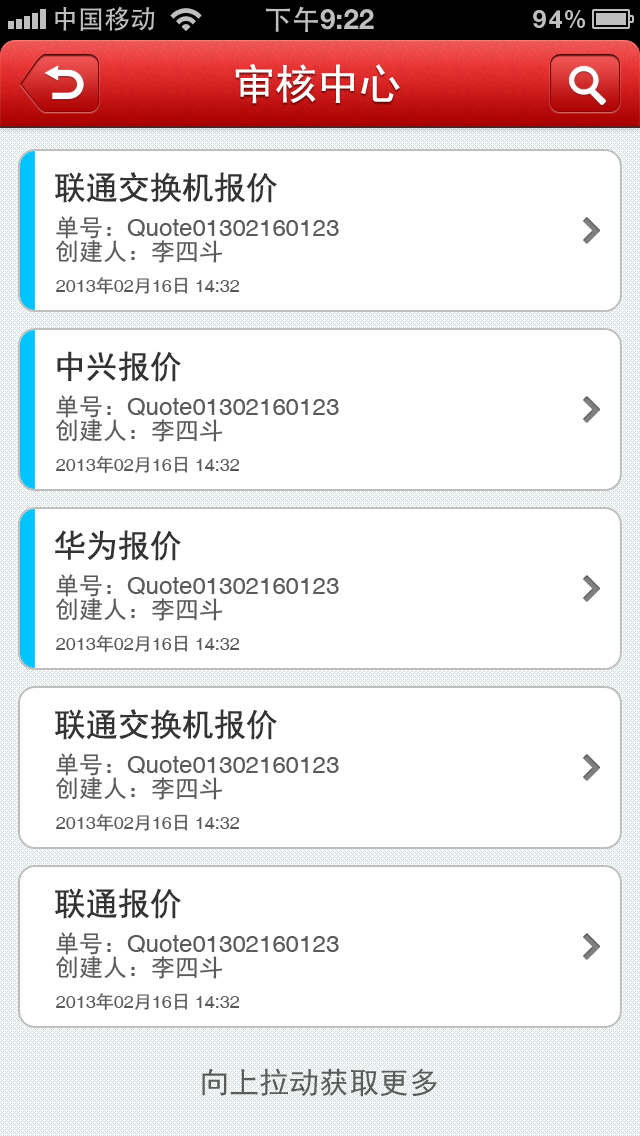640x1136 pixels.
Task: Open the 中兴报价 quote card
Action: coord(320,410)
